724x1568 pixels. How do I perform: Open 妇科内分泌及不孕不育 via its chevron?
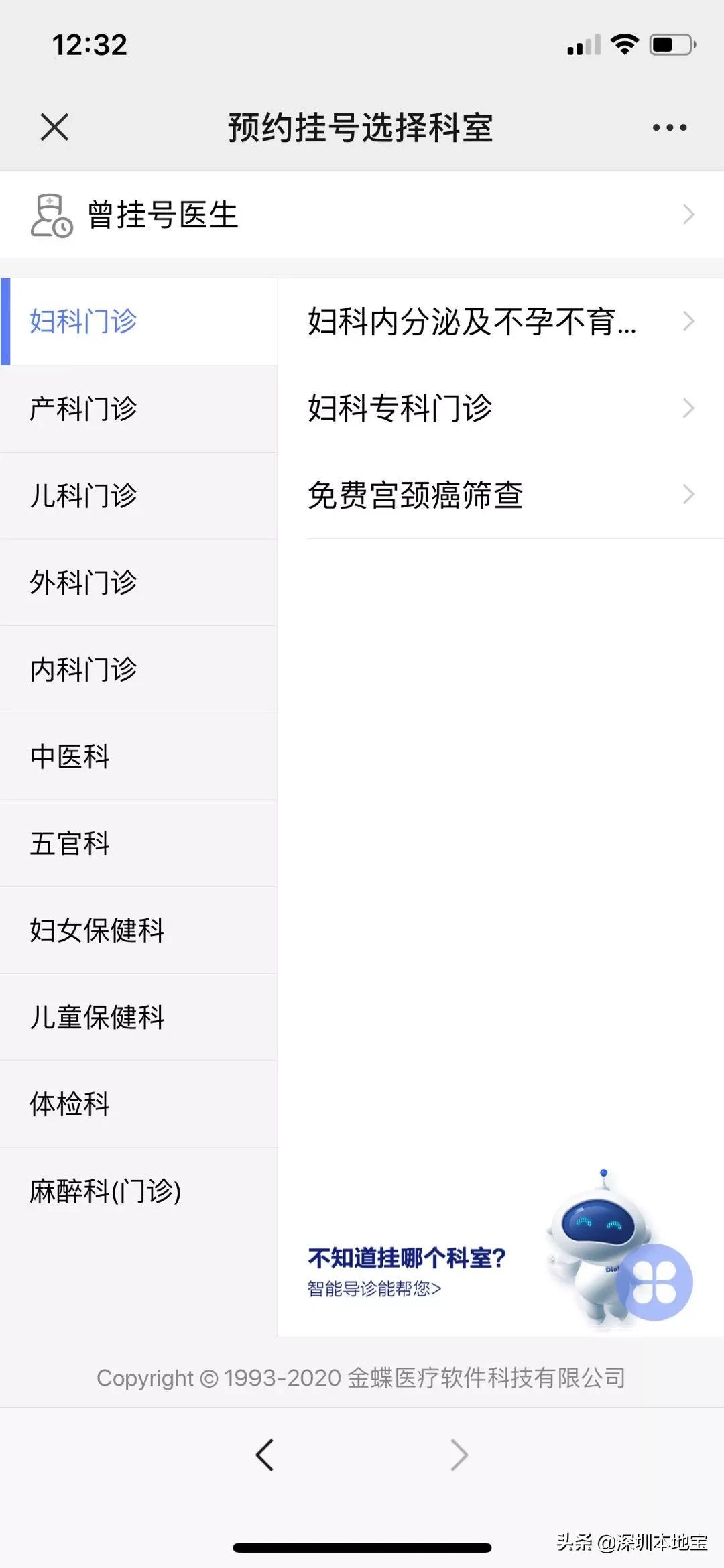689,322
